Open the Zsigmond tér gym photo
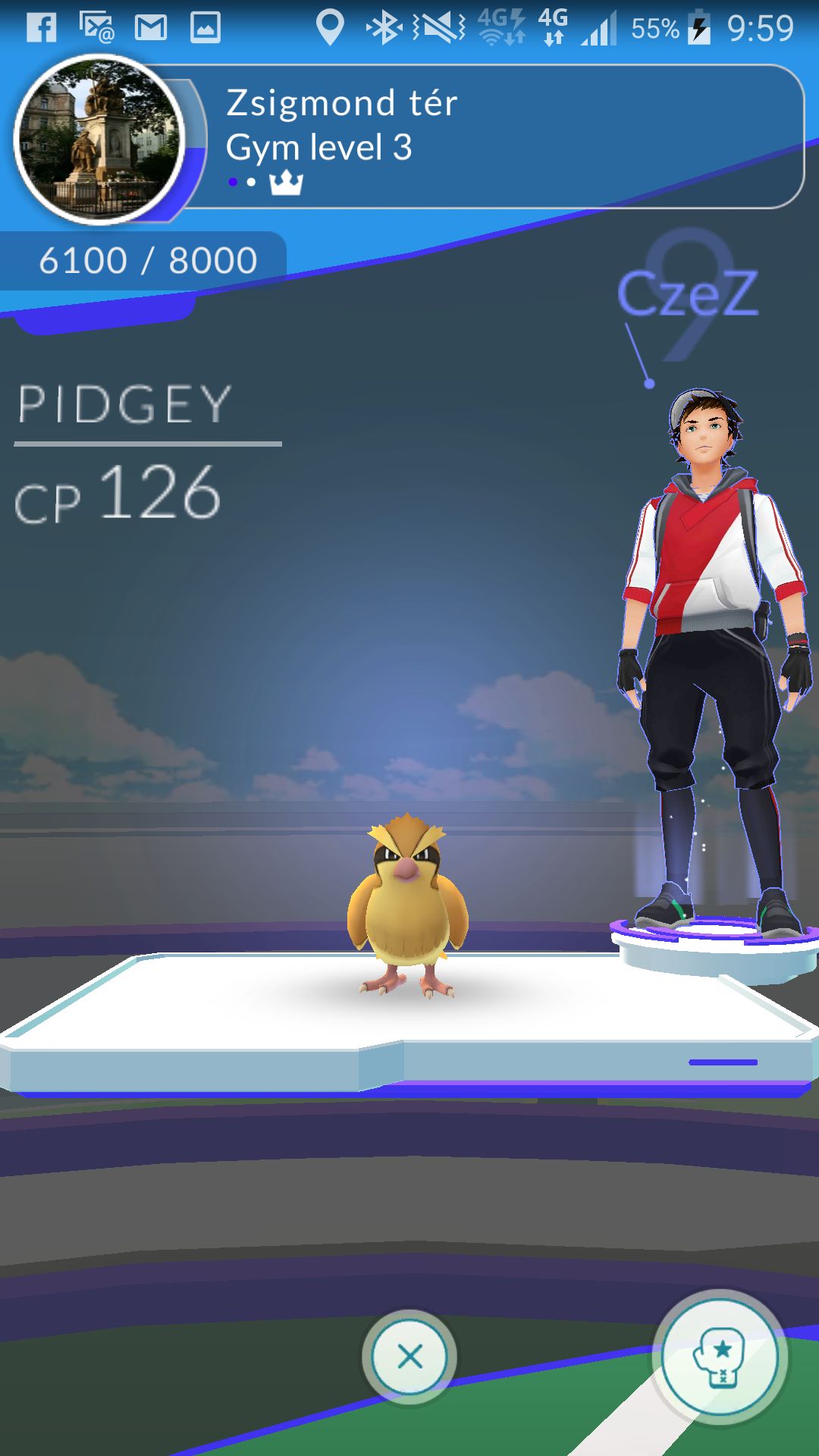The image size is (819, 1456). click(99, 140)
